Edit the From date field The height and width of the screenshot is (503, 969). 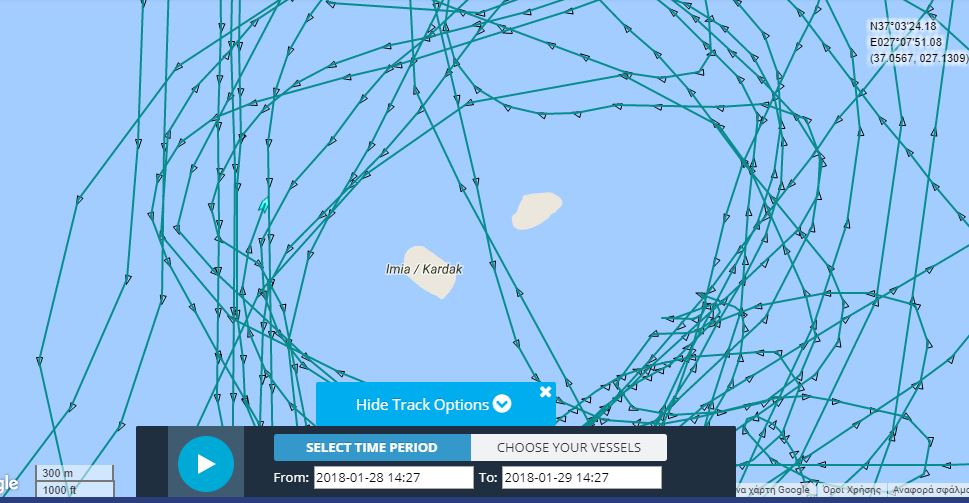[393, 478]
